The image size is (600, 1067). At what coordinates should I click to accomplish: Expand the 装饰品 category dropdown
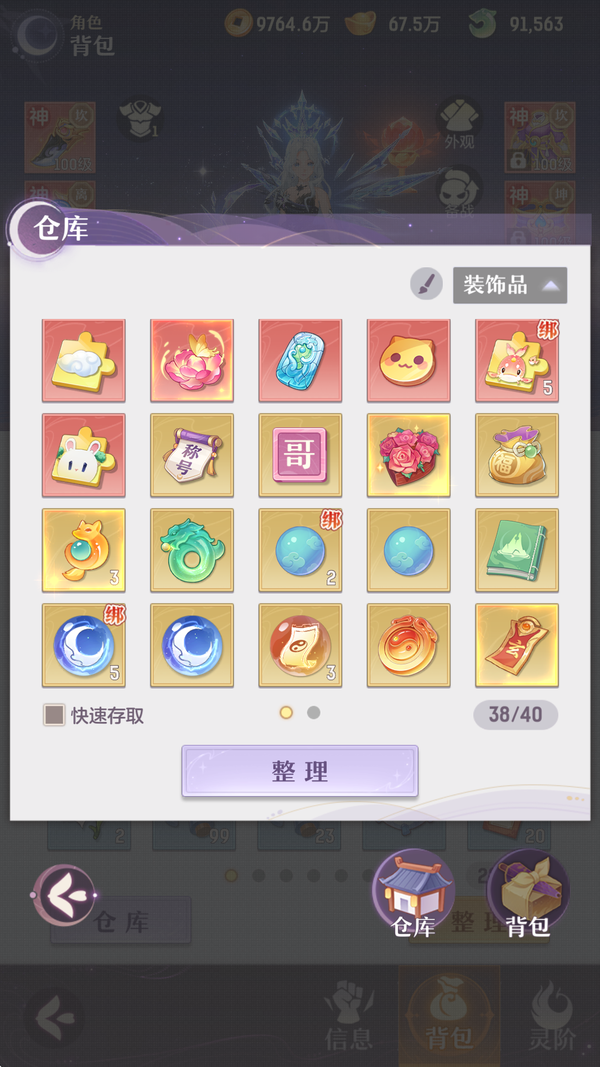coord(510,285)
